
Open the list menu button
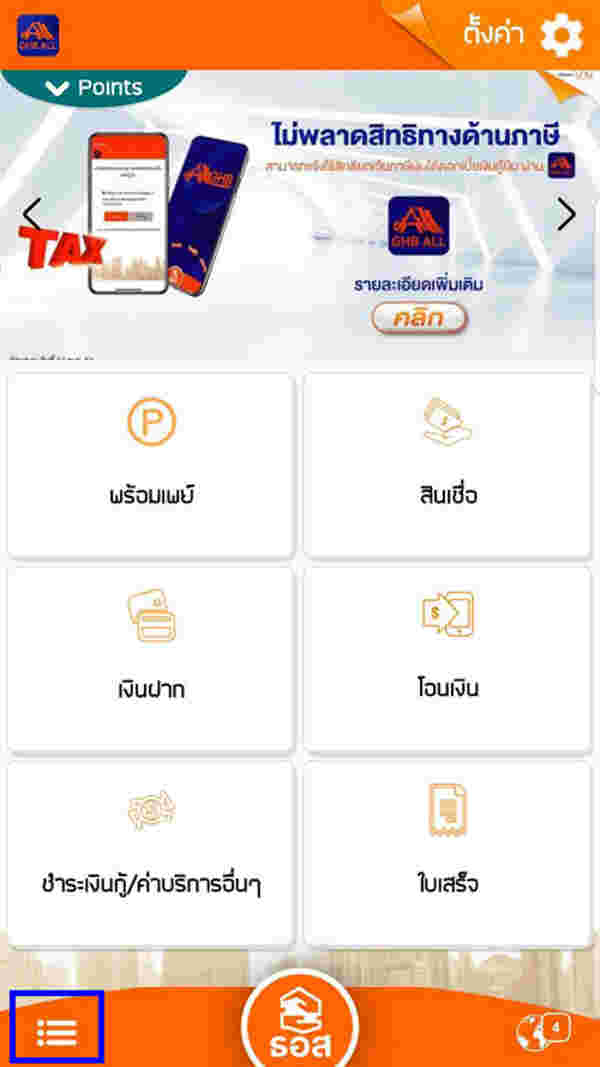click(56, 1026)
